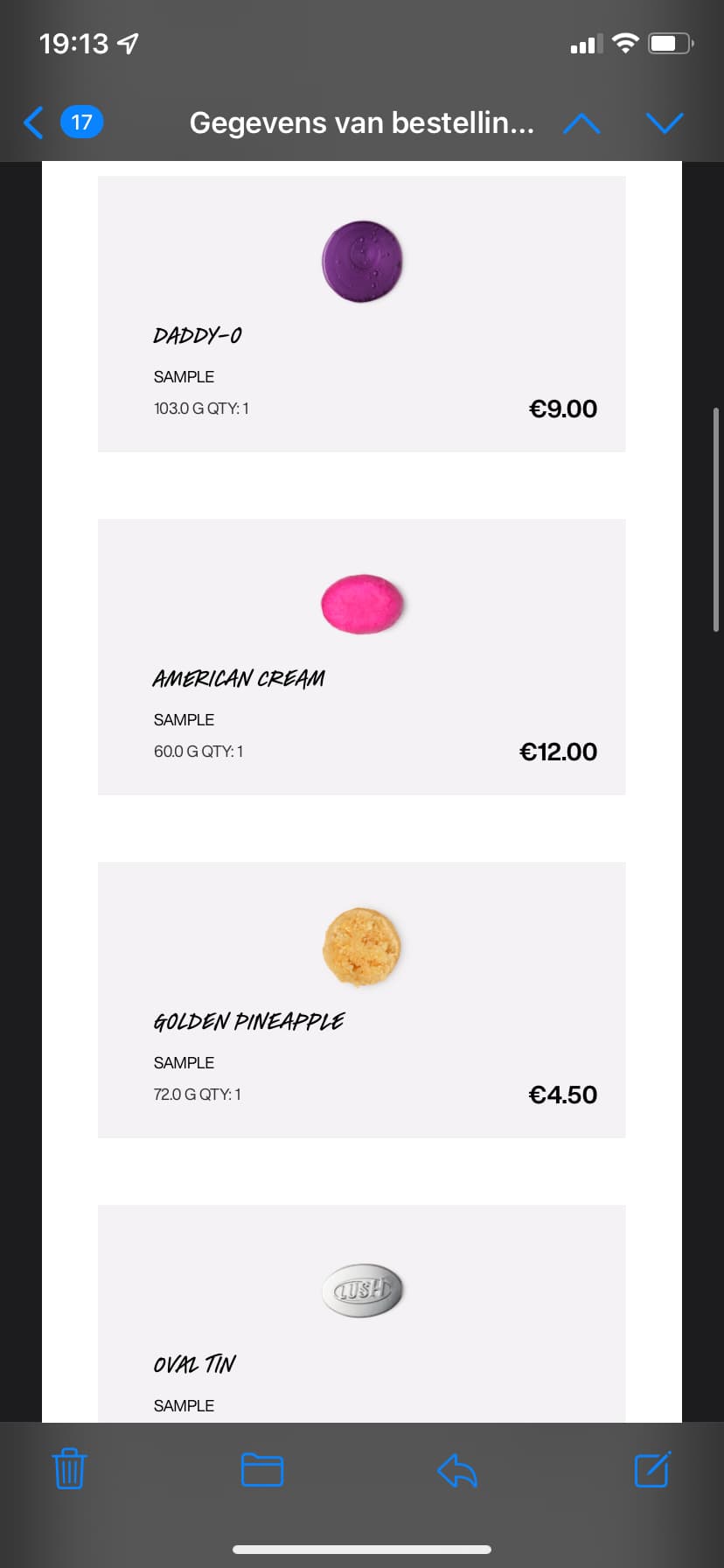Jump to the next email

(665, 123)
